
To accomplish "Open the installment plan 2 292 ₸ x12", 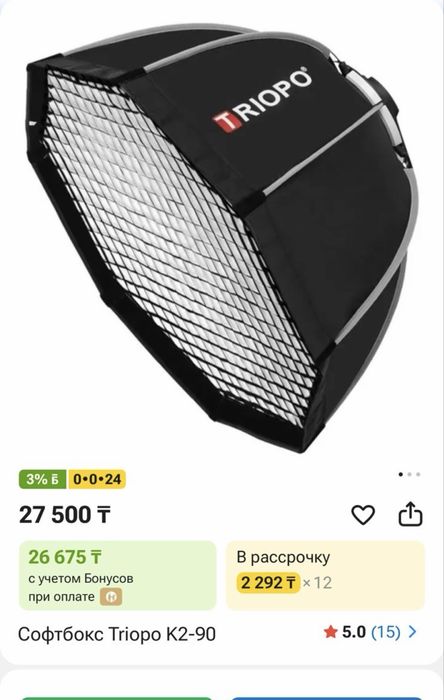I will click(325, 575).
